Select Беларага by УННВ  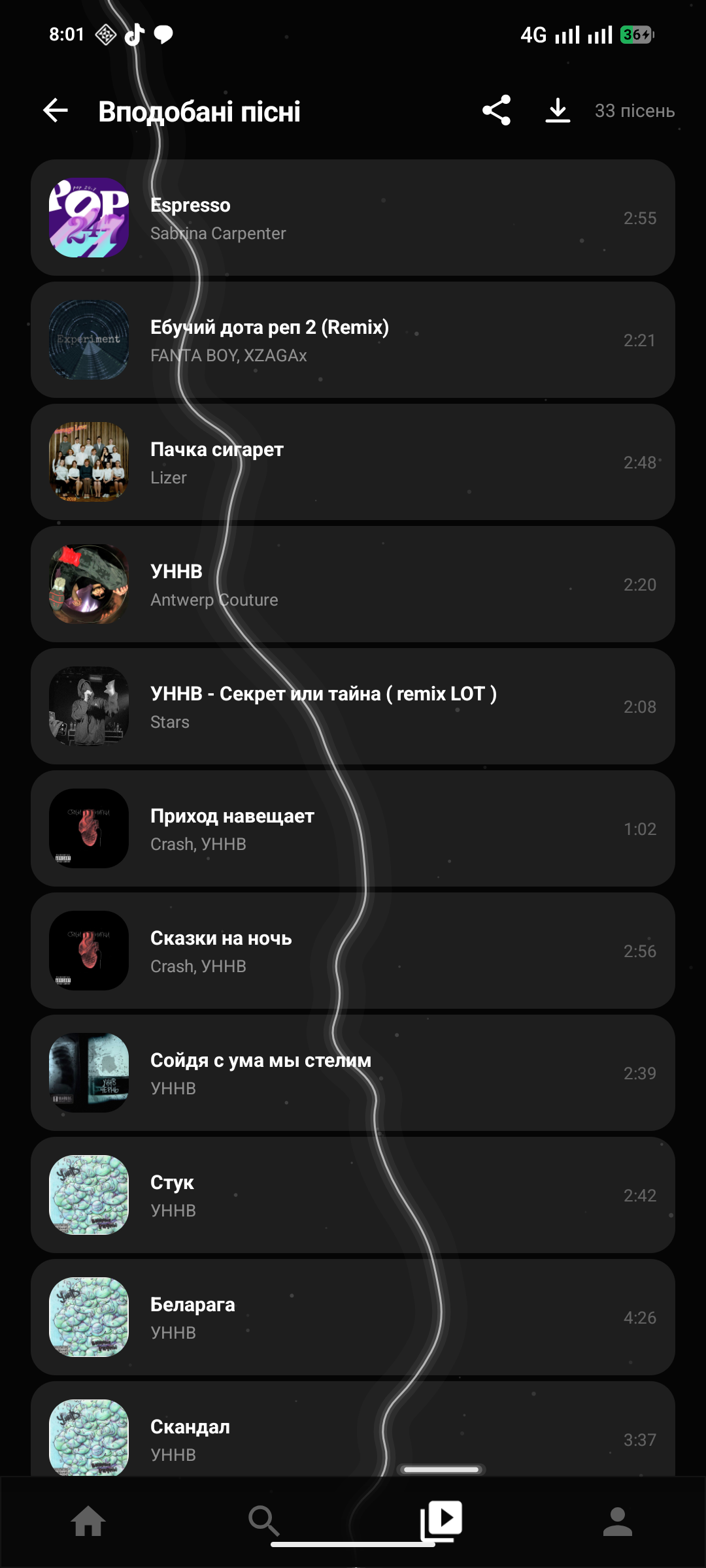point(353,1318)
